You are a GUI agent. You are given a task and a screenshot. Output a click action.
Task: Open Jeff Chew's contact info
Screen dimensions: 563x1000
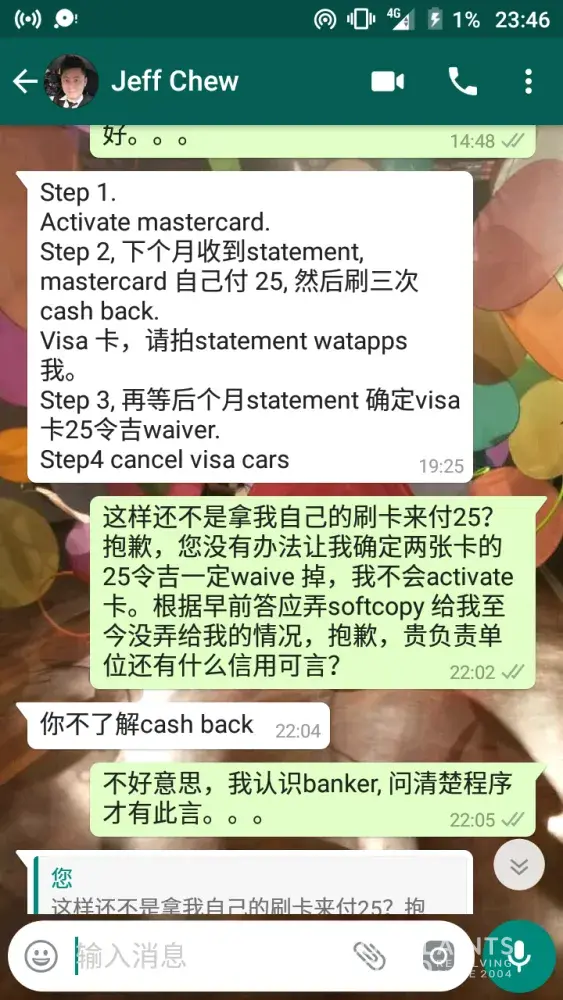click(175, 81)
